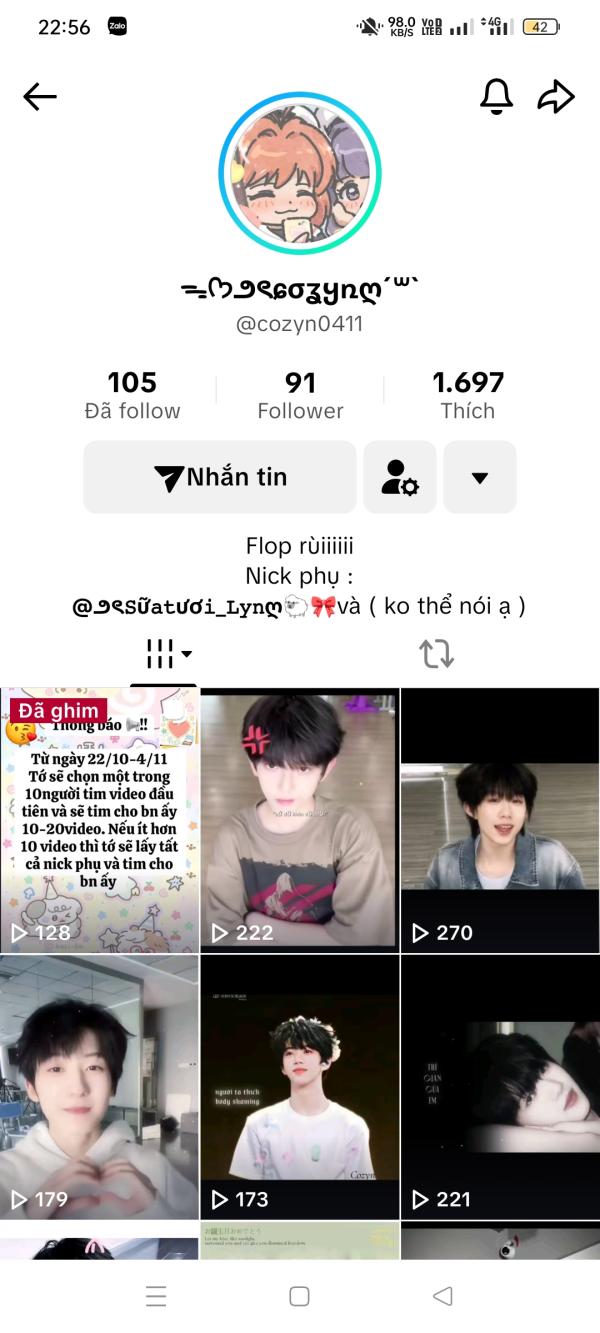View the 105 Đã follow list
Screen dimensions: 600x1333
132,395
